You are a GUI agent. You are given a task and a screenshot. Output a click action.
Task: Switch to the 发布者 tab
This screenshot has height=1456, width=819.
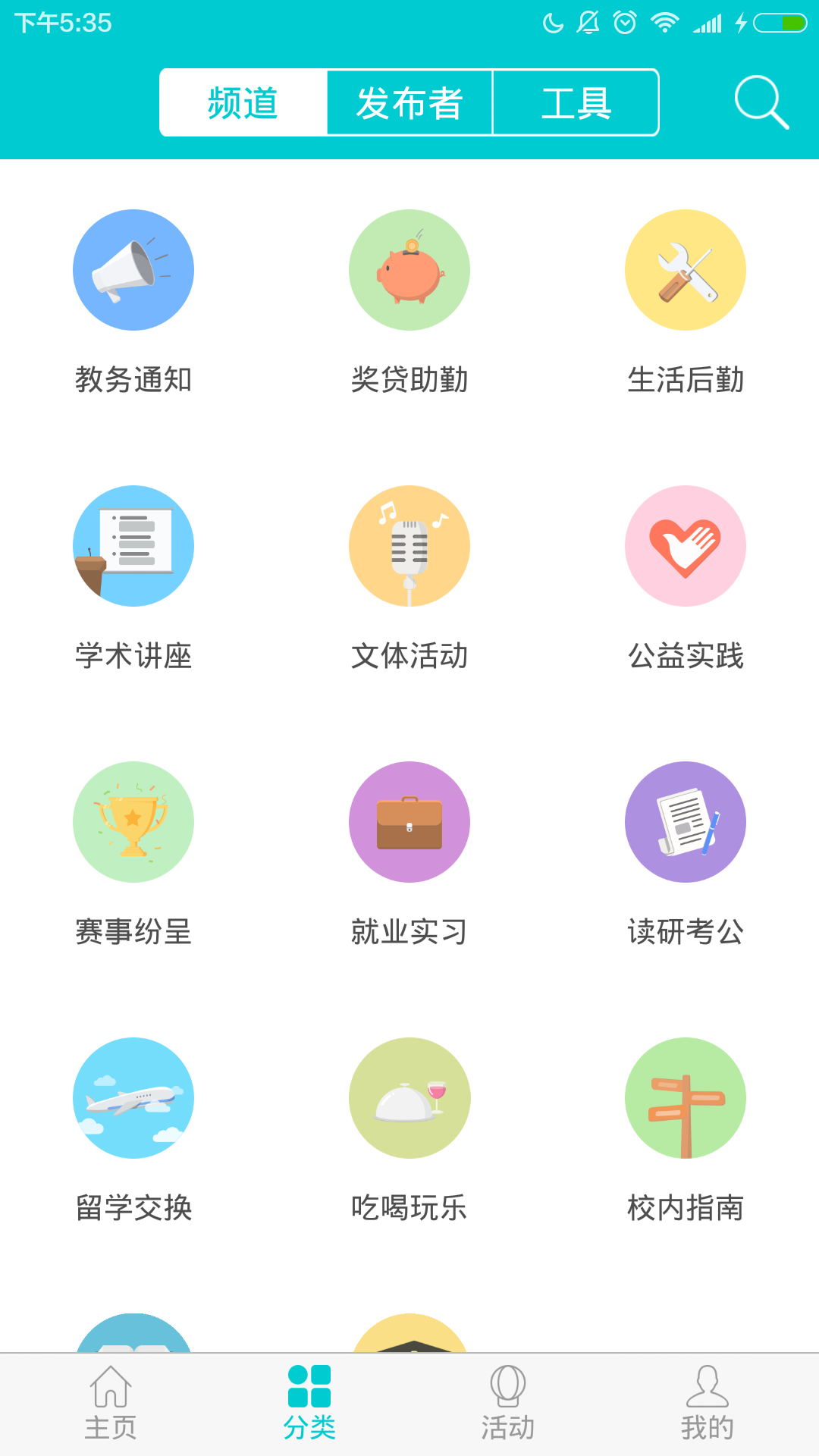[x=409, y=102]
